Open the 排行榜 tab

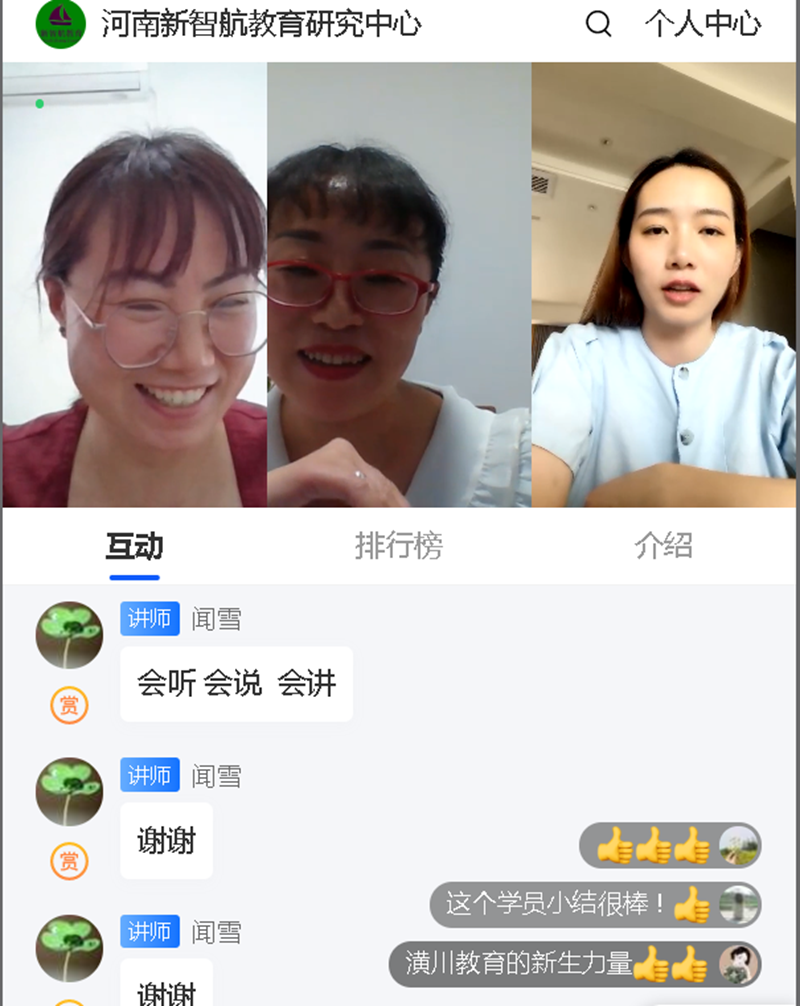[398, 546]
